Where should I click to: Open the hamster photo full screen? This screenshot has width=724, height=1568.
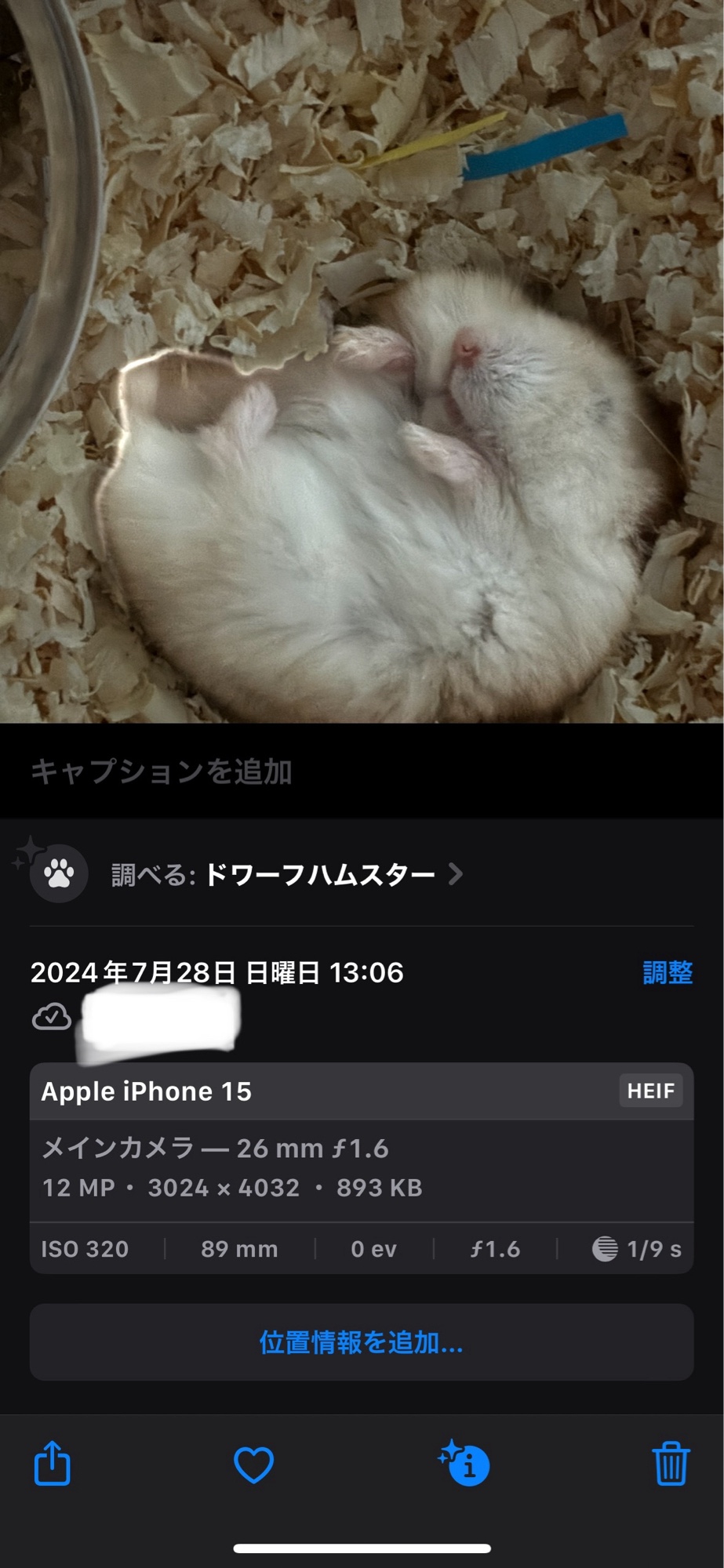[x=362, y=361]
